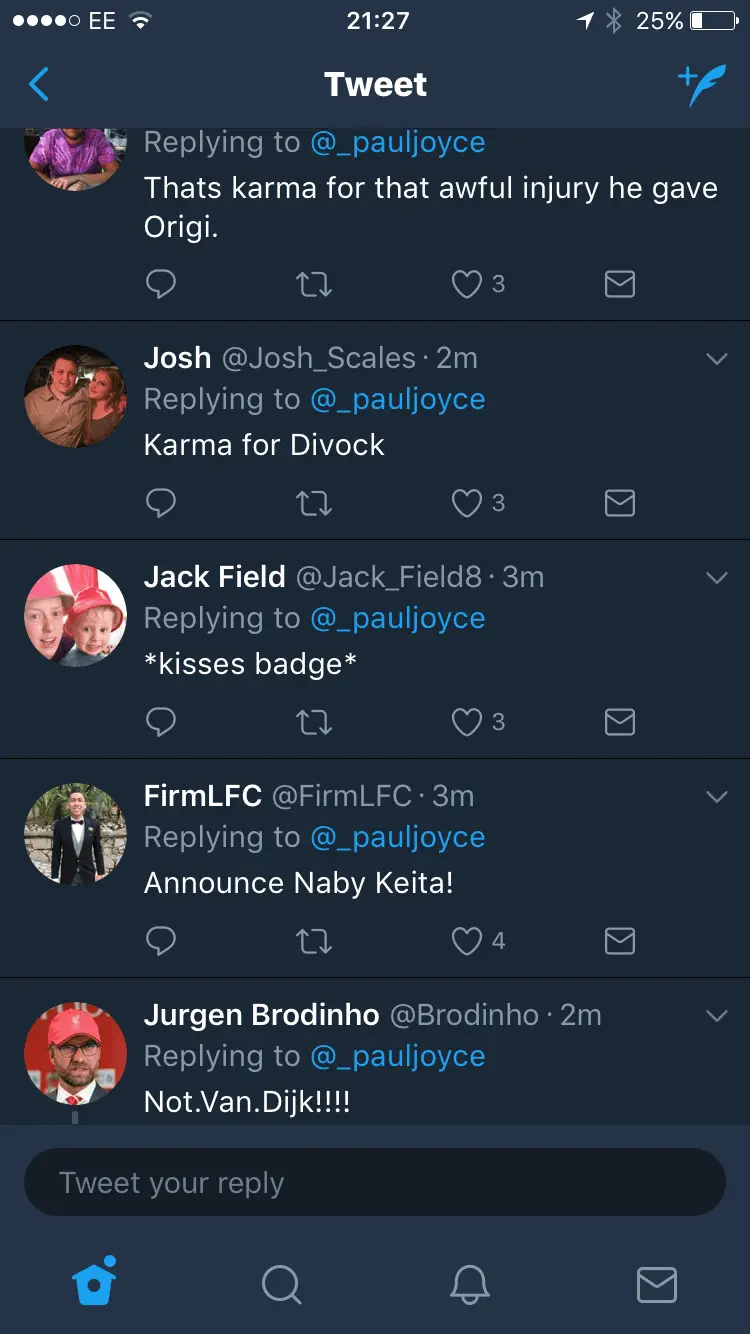Go back using the top-left arrow
Viewport: 750px width, 1334px height.
tap(39, 85)
